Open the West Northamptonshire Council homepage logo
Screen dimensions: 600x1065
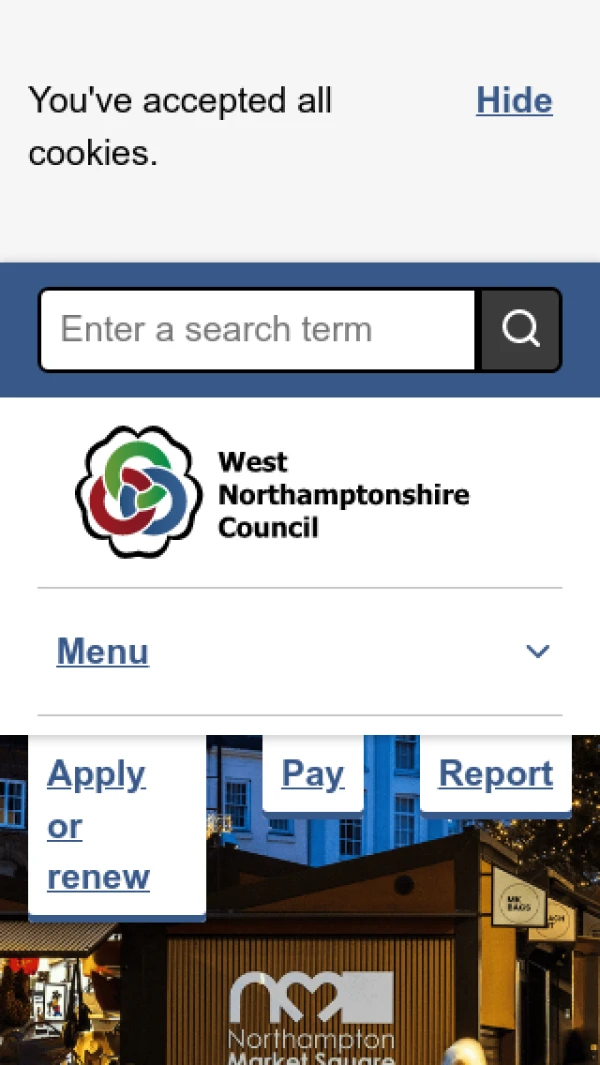(x=272, y=493)
